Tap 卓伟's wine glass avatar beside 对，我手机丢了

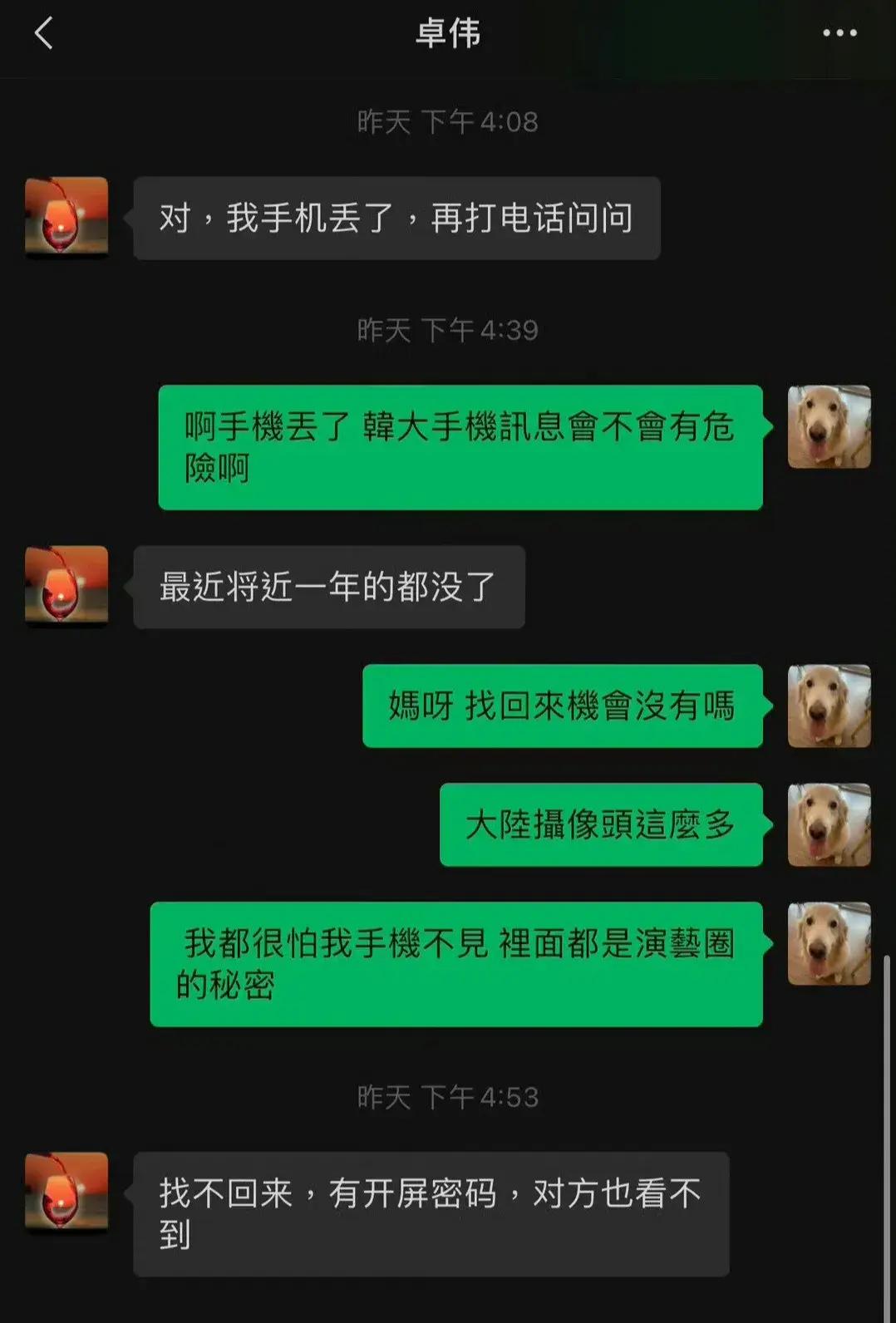coord(66,217)
